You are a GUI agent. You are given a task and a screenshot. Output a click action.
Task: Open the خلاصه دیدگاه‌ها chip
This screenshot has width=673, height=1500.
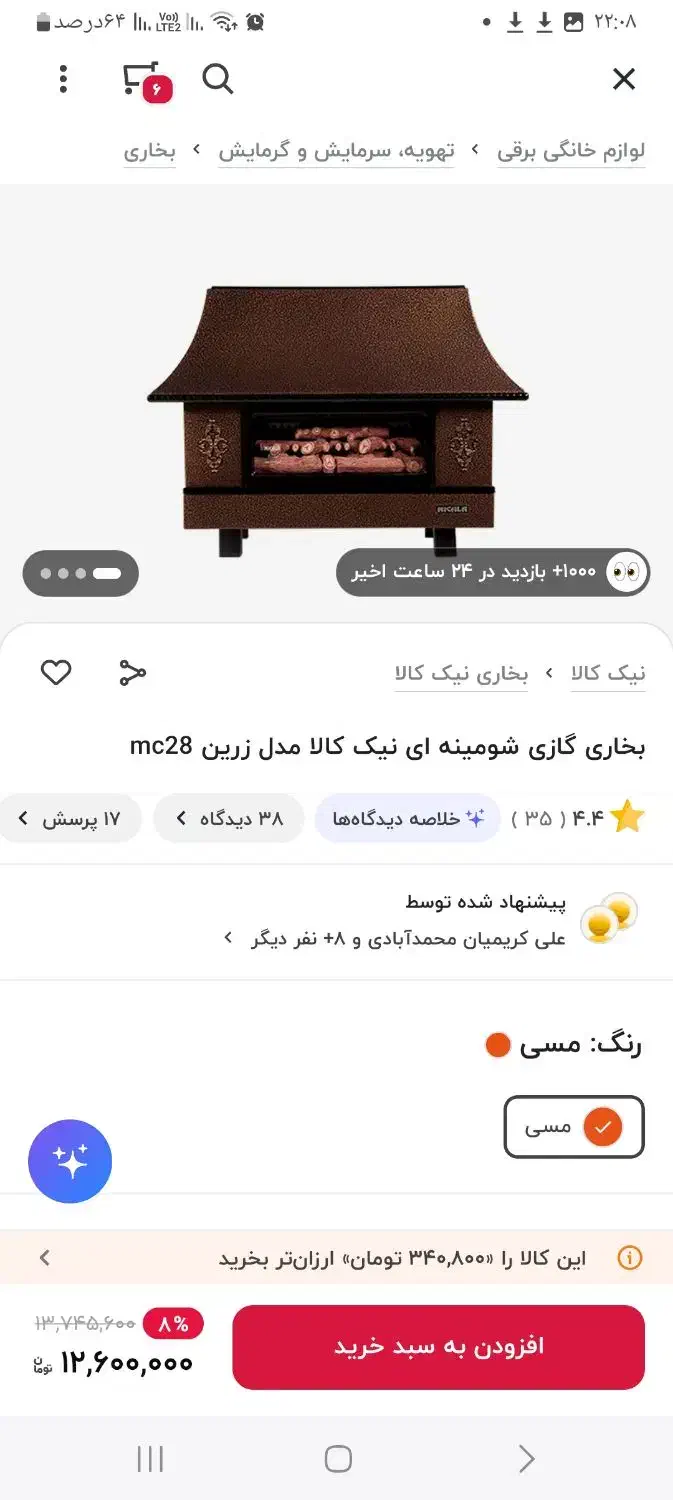point(408,819)
